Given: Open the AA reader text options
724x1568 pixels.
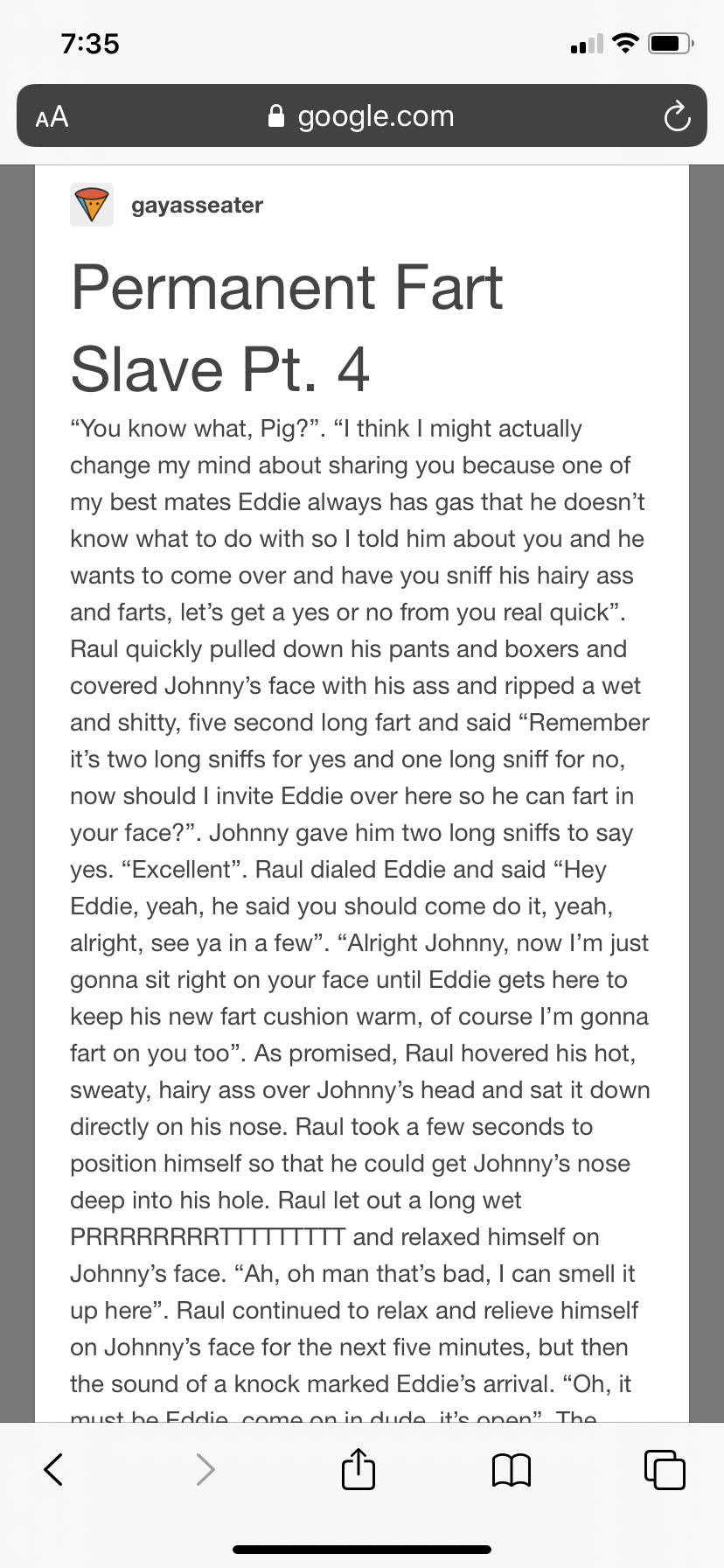Looking at the screenshot, I should pos(52,116).
